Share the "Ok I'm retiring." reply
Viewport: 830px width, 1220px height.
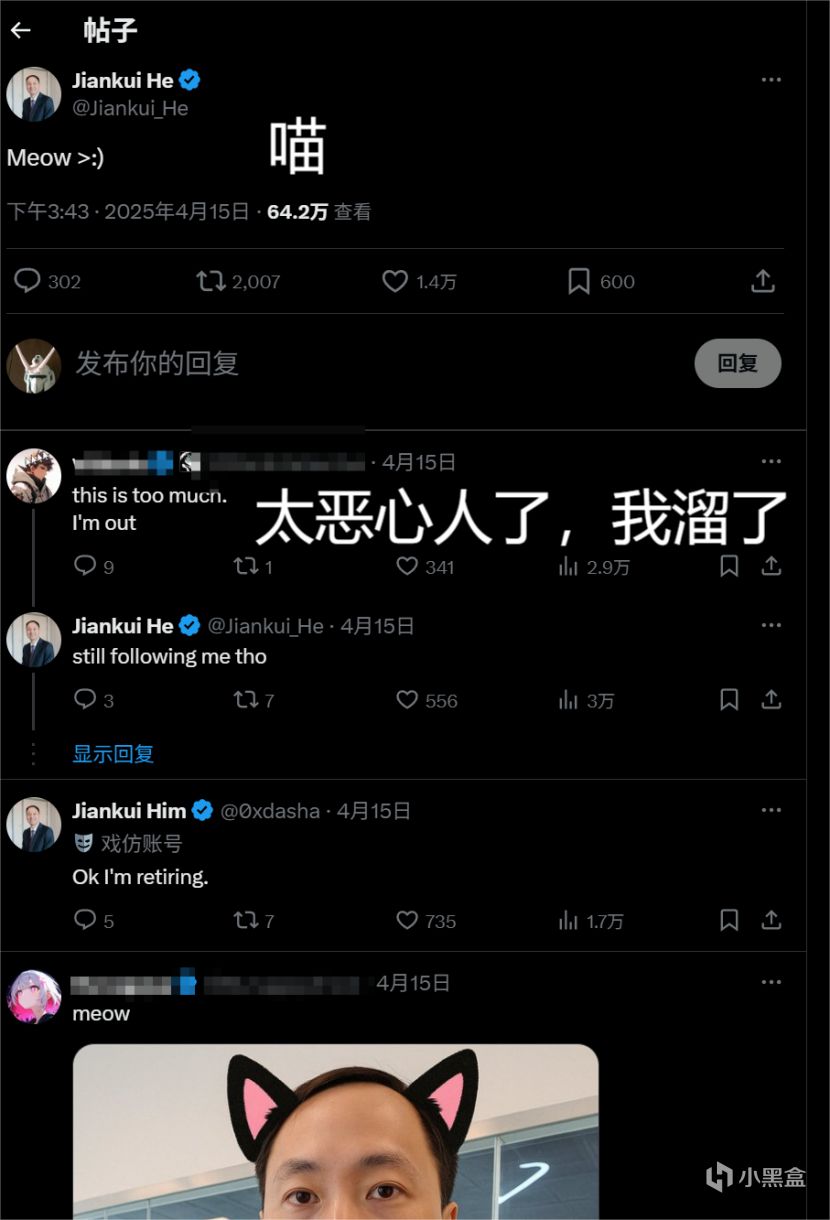point(771,920)
